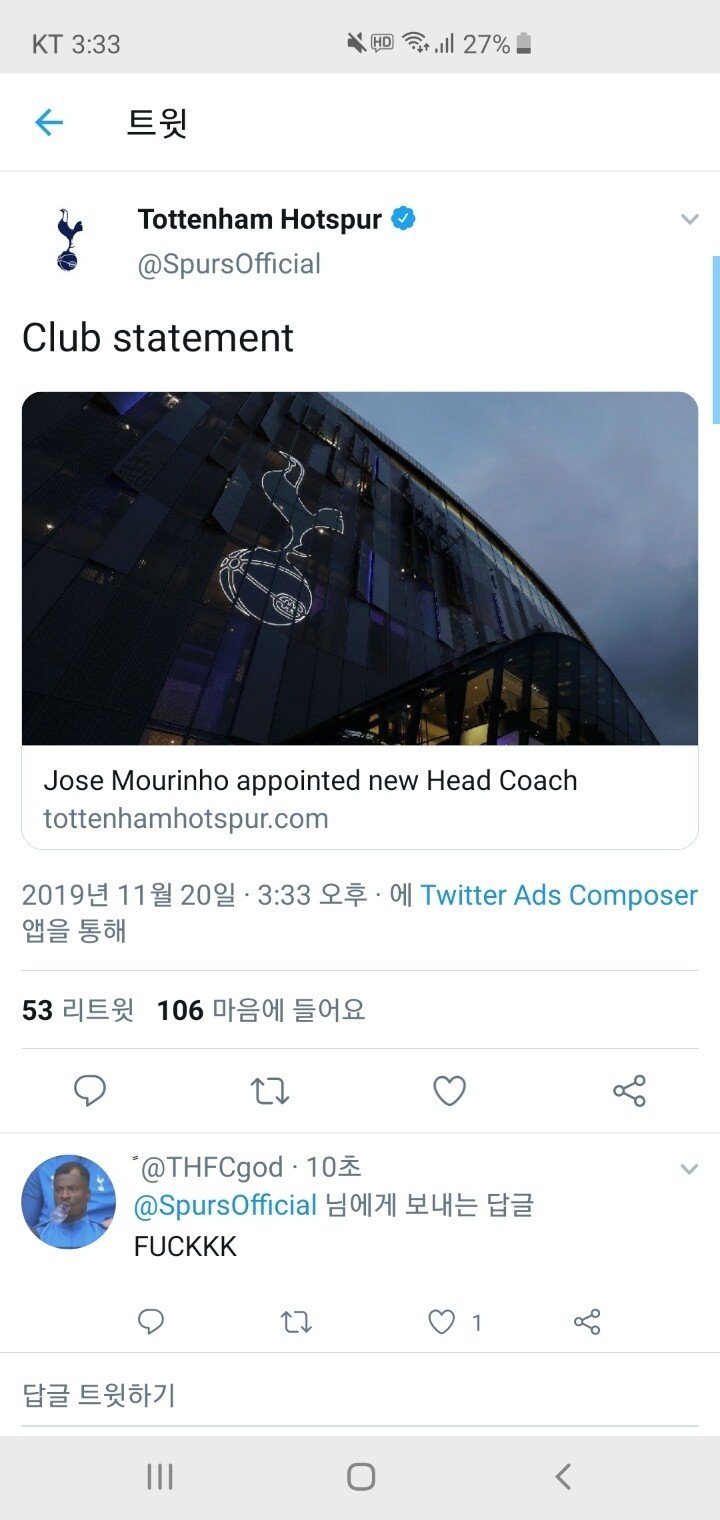The height and width of the screenshot is (1520, 720).
Task: Comment on @THFCgod's reply
Action: 151,1322
